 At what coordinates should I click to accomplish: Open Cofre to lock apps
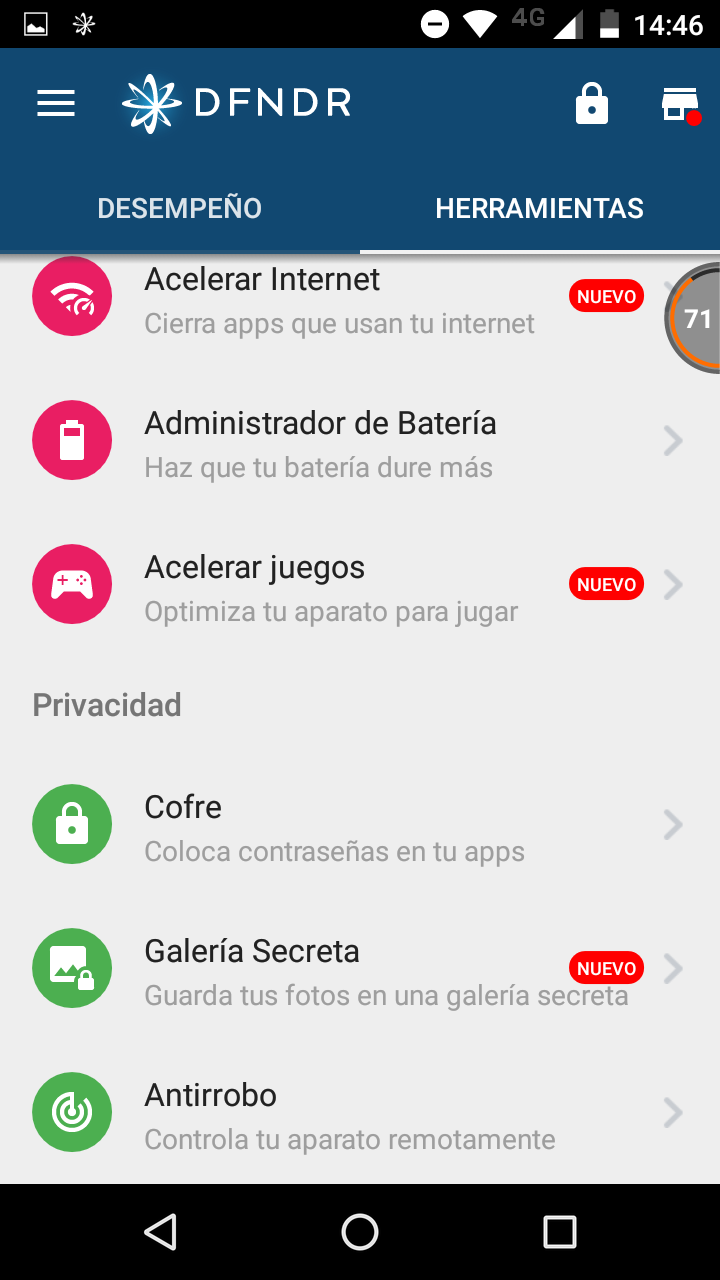coord(340,827)
